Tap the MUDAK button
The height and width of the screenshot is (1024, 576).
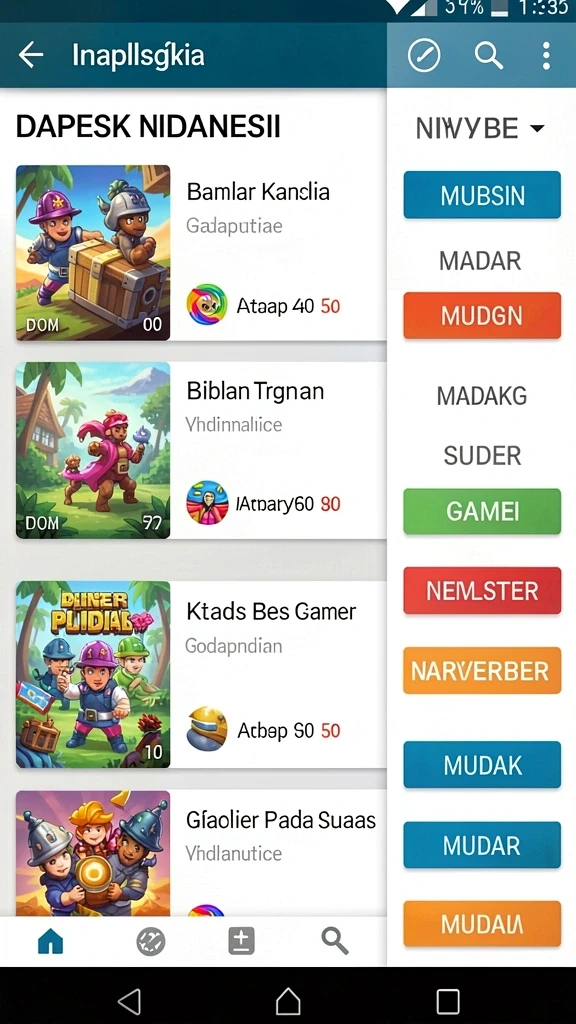[x=482, y=765]
